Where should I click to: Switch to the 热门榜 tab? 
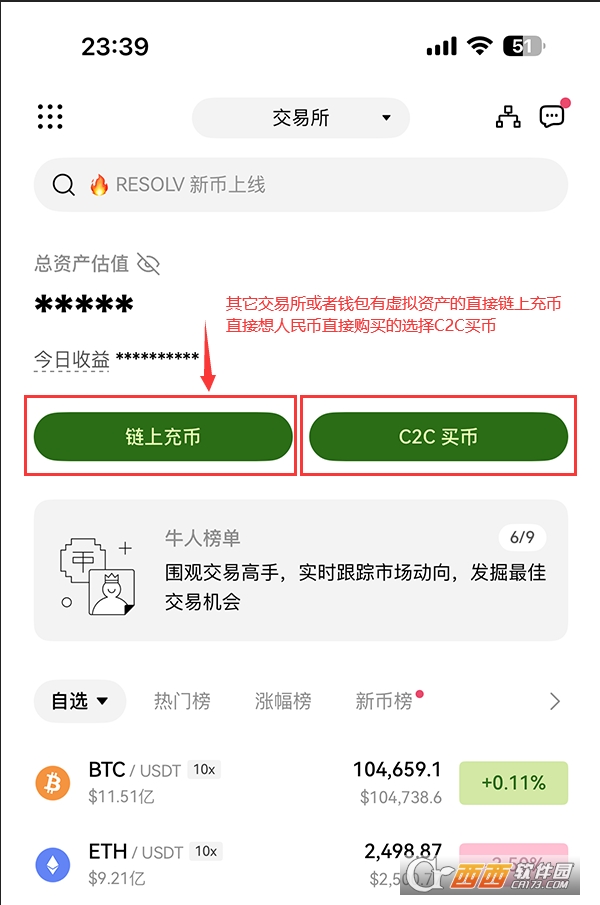(x=182, y=701)
